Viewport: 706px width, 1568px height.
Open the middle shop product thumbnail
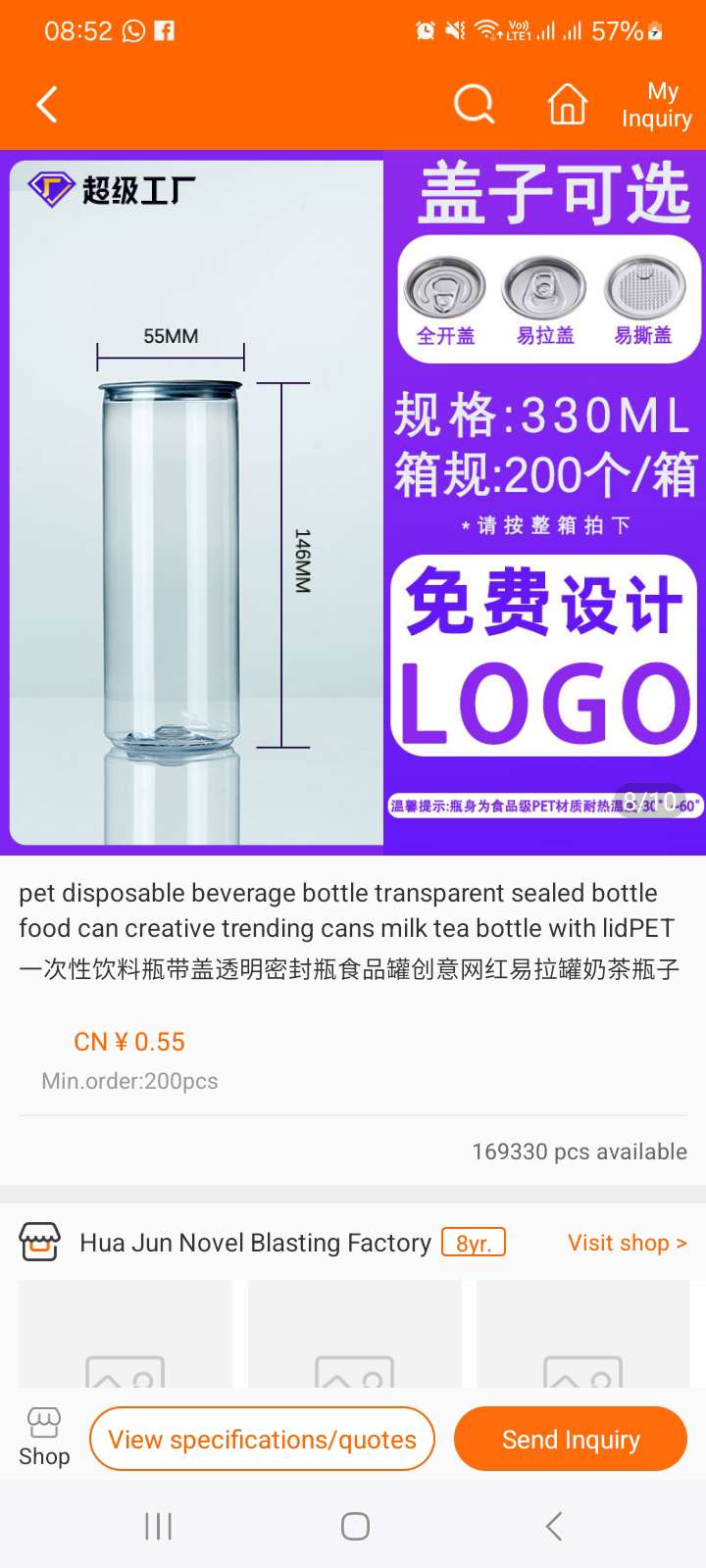[x=354, y=1335]
